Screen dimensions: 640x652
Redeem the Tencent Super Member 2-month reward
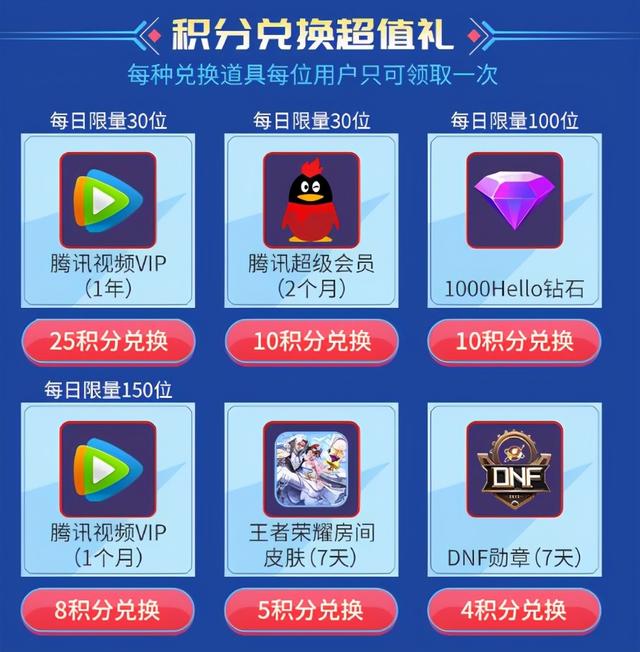coord(312,341)
